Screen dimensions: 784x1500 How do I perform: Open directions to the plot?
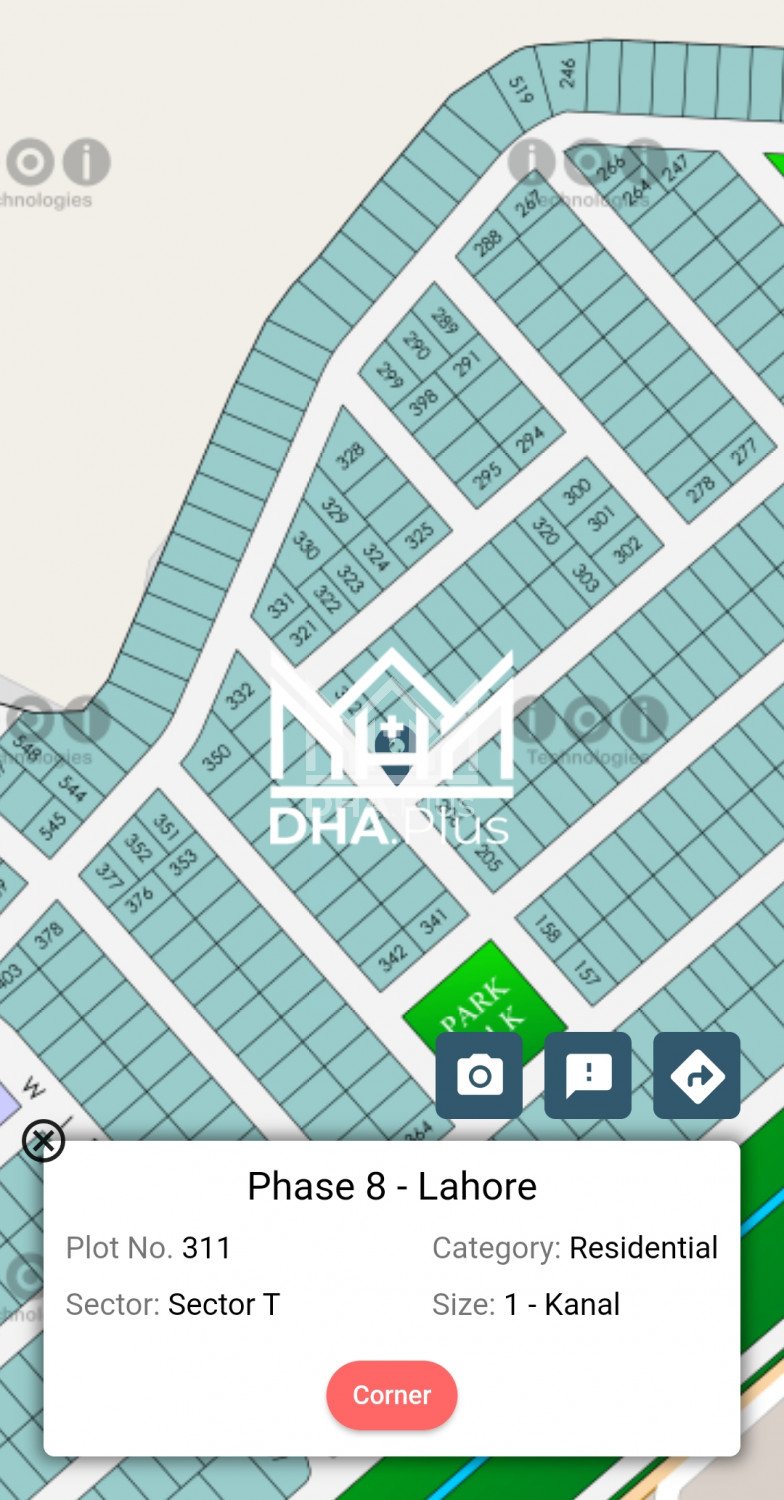click(x=696, y=1075)
